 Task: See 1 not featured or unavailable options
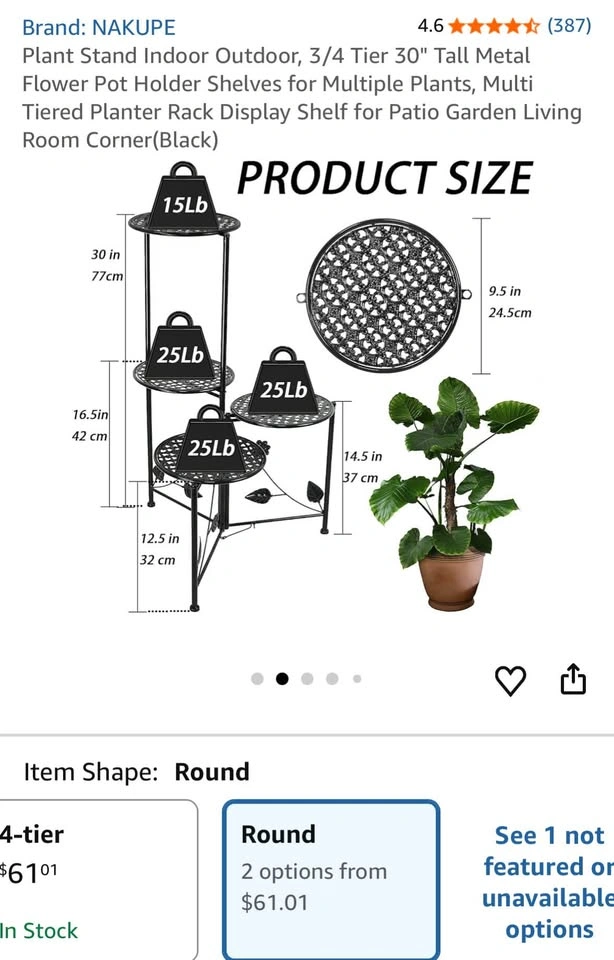(x=549, y=882)
